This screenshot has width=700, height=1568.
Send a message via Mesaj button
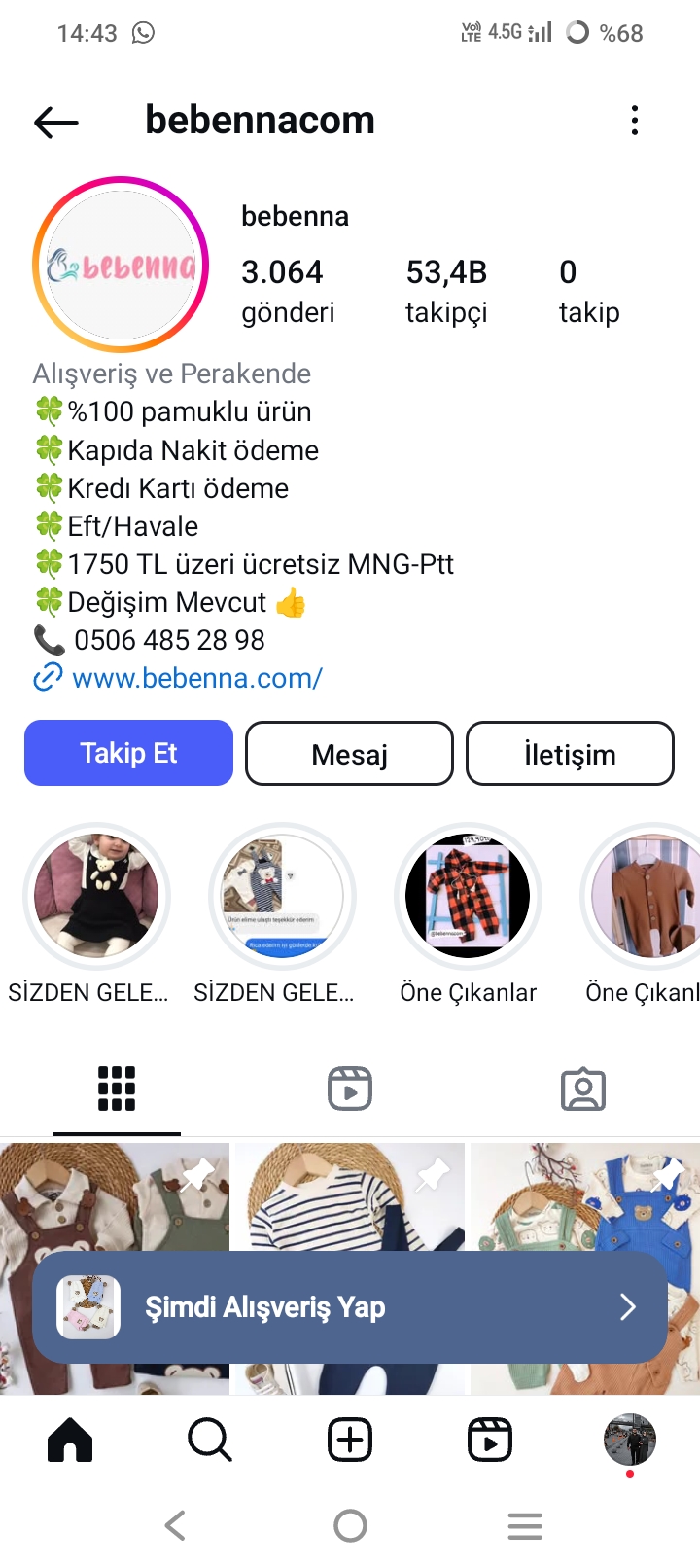pos(349,754)
